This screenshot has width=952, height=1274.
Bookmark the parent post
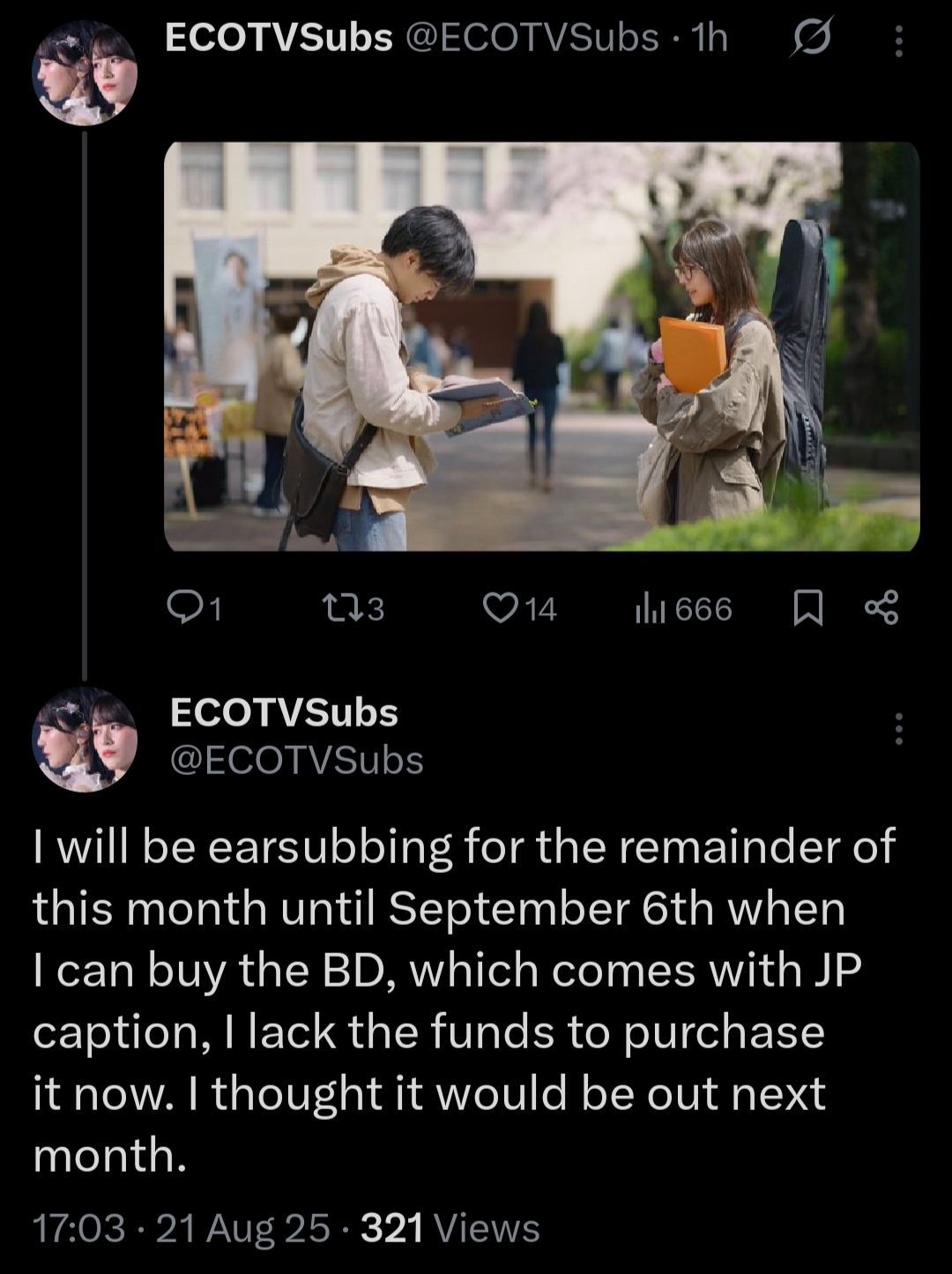(807, 608)
